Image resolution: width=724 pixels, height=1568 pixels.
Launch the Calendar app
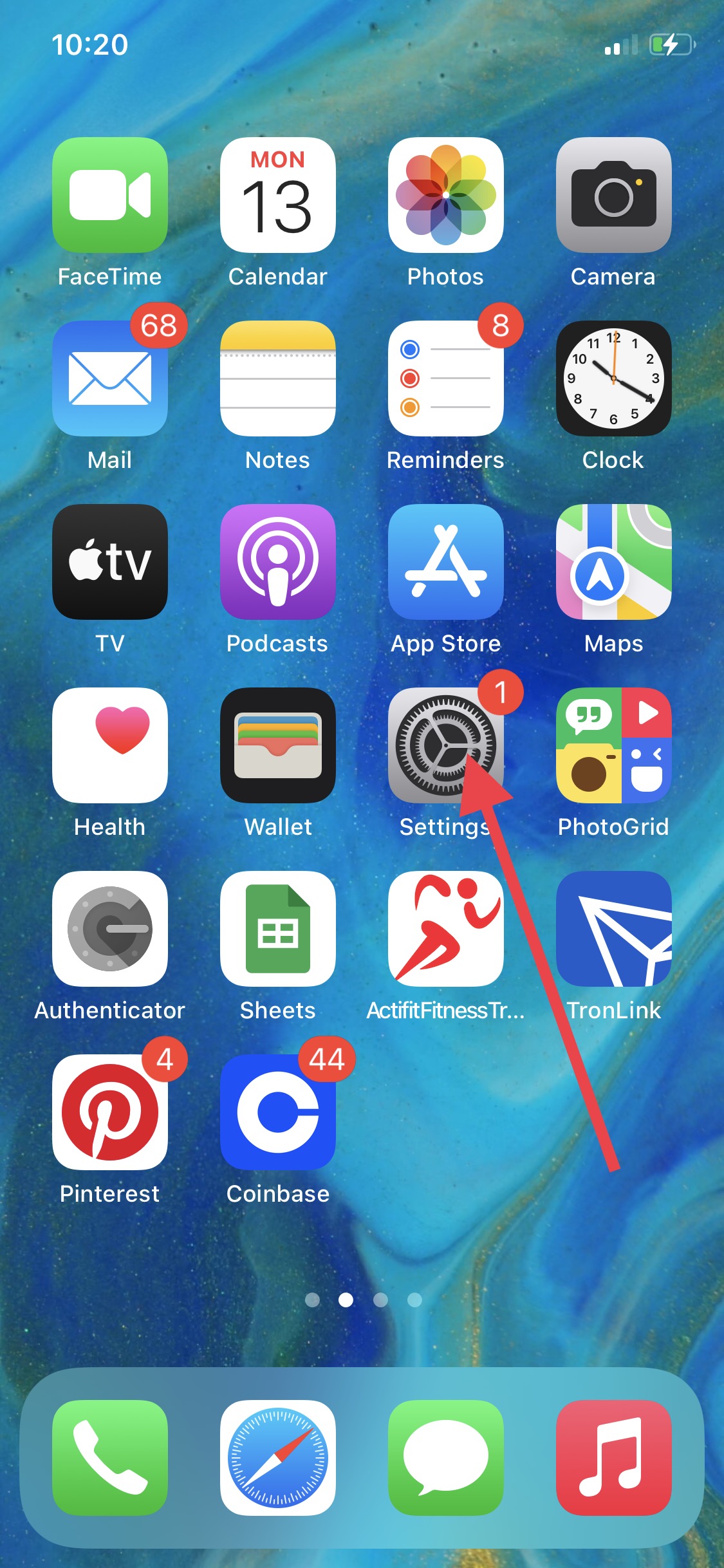pos(278,195)
